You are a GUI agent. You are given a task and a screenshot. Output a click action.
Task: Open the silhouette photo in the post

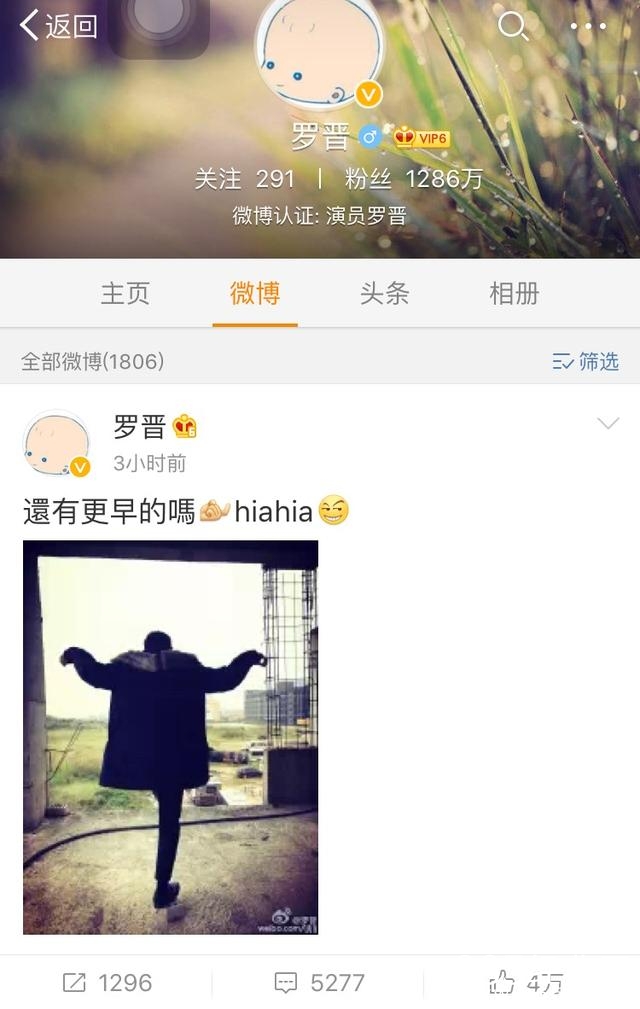pos(170,737)
